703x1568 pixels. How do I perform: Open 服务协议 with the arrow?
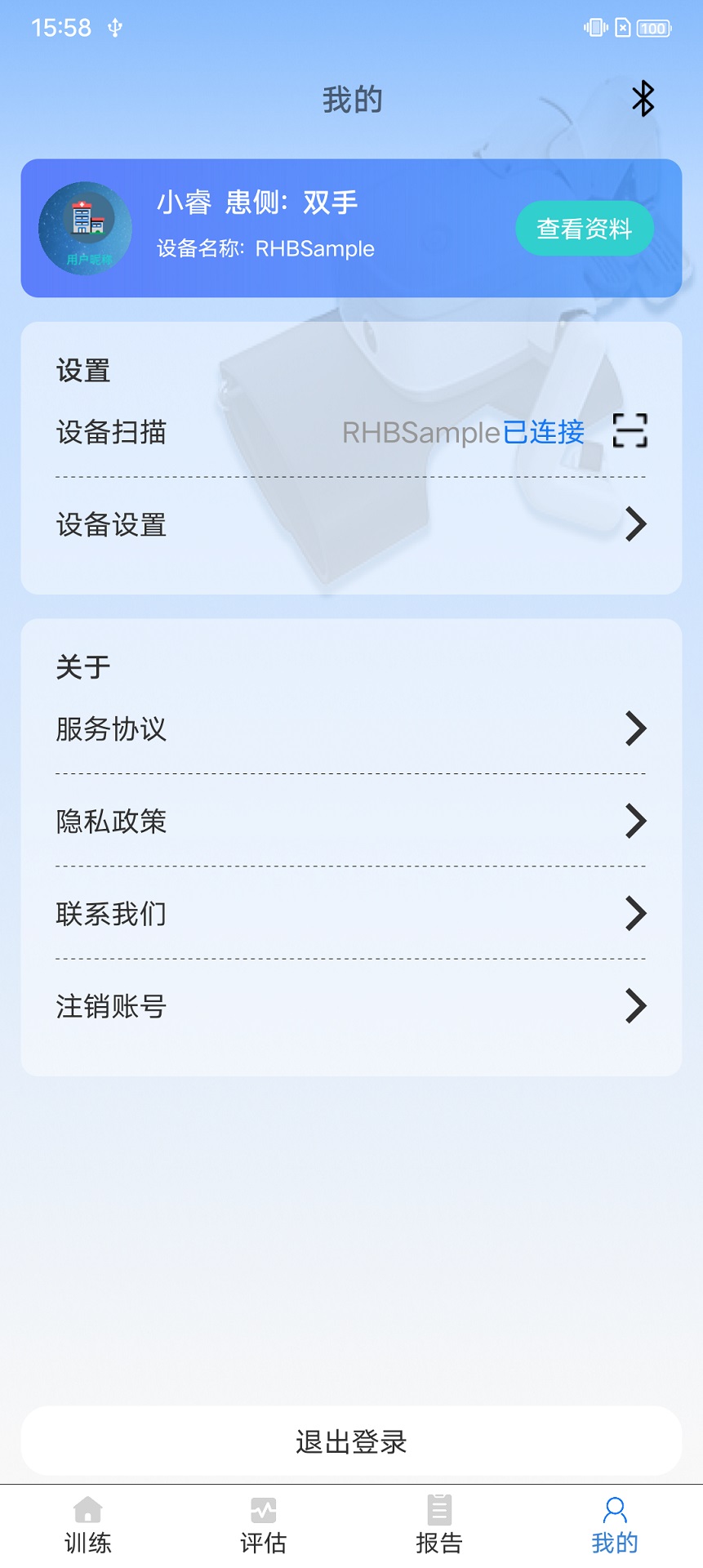pos(636,728)
